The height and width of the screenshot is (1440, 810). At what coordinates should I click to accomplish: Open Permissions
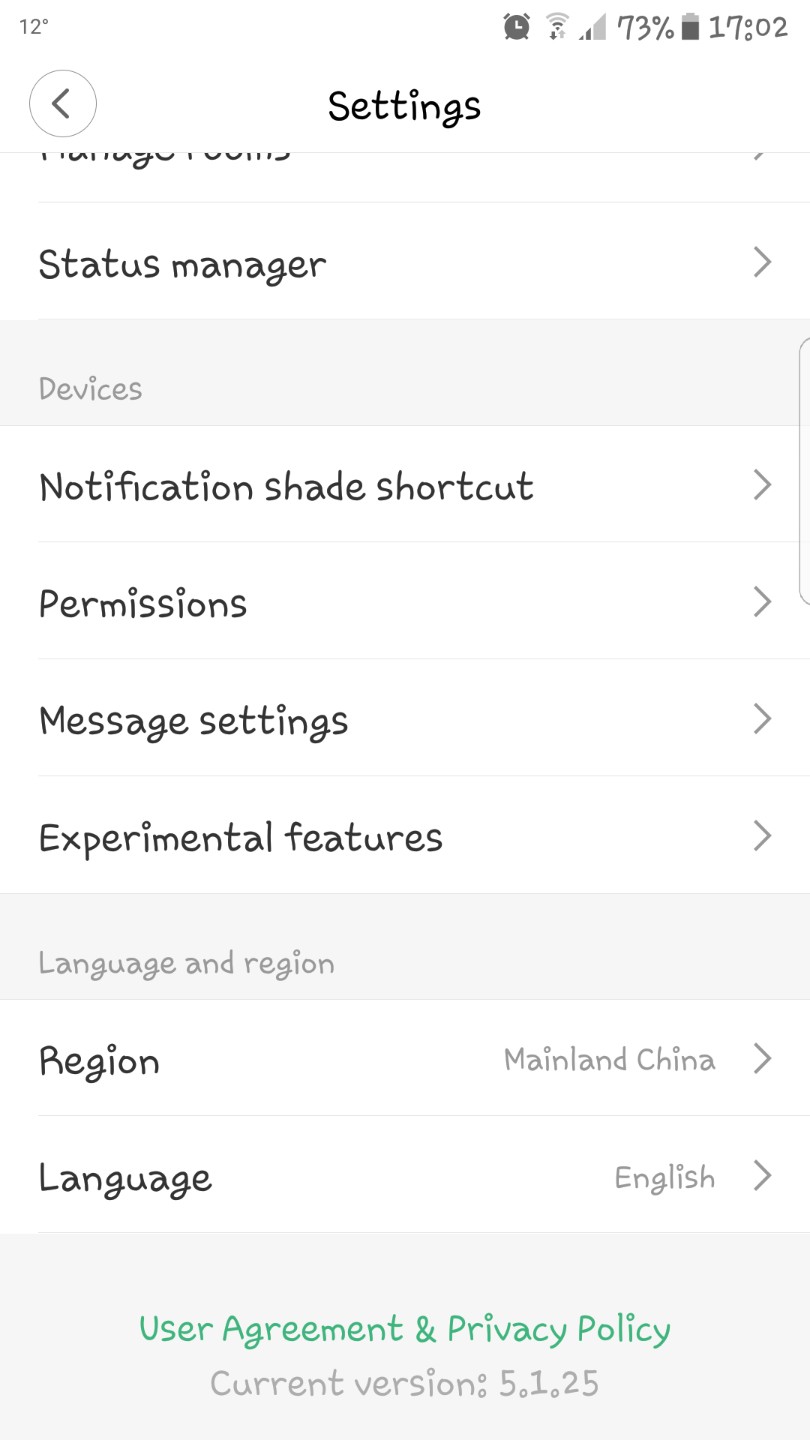(405, 601)
